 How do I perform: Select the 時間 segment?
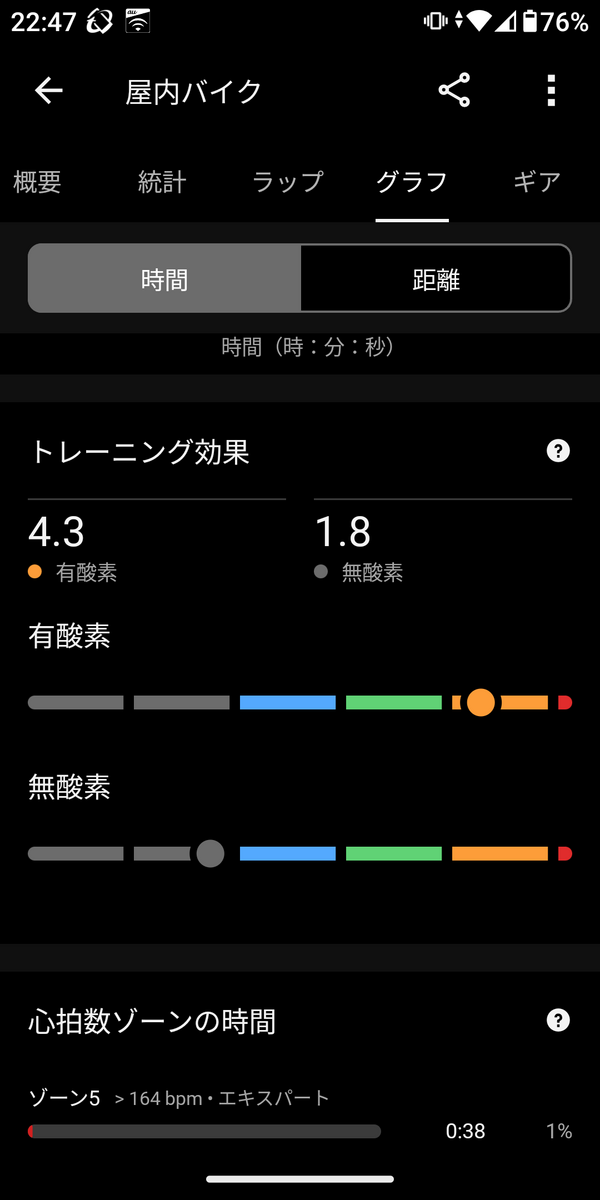[165, 279]
